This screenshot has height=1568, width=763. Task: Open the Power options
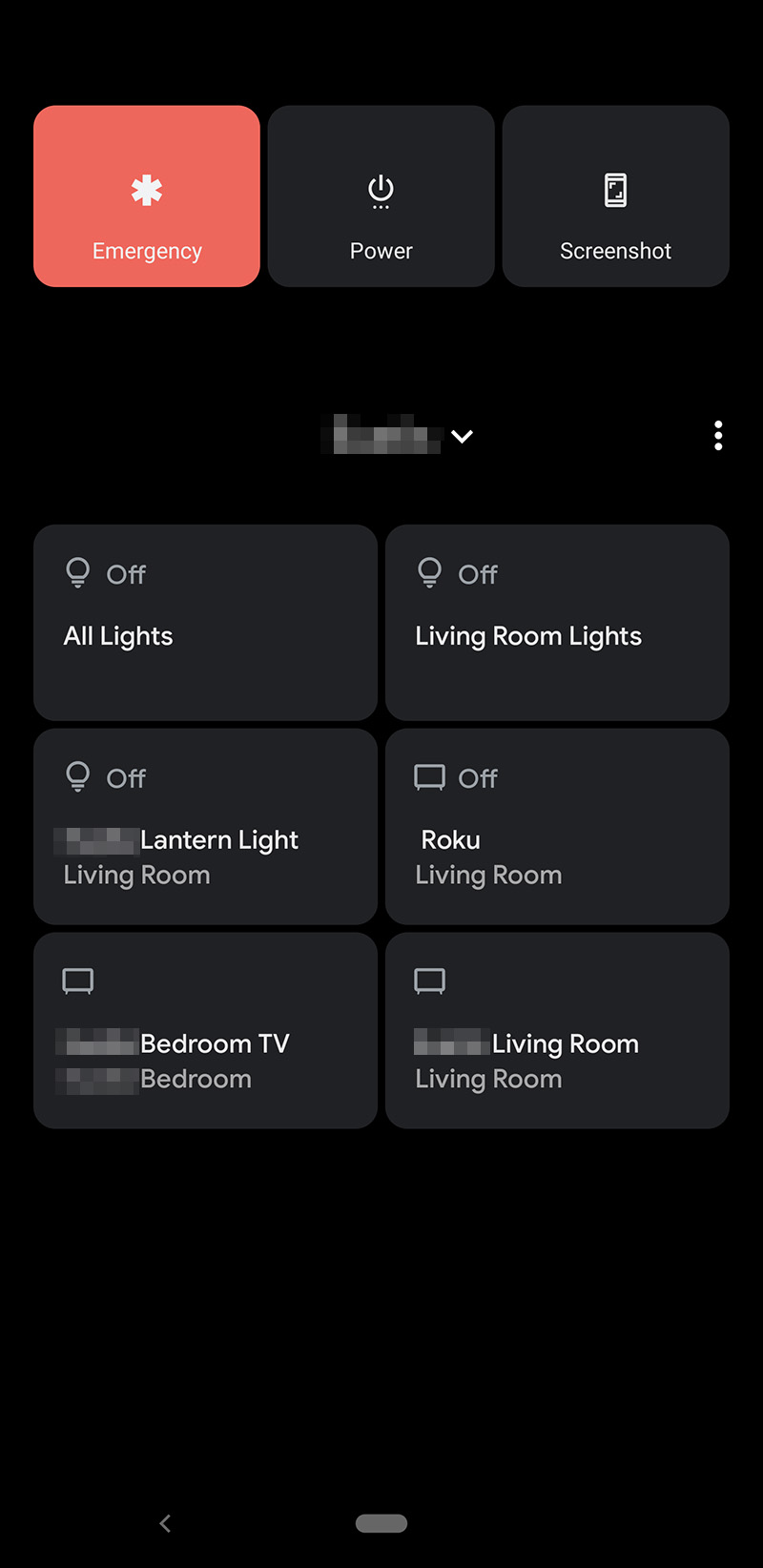[381, 196]
